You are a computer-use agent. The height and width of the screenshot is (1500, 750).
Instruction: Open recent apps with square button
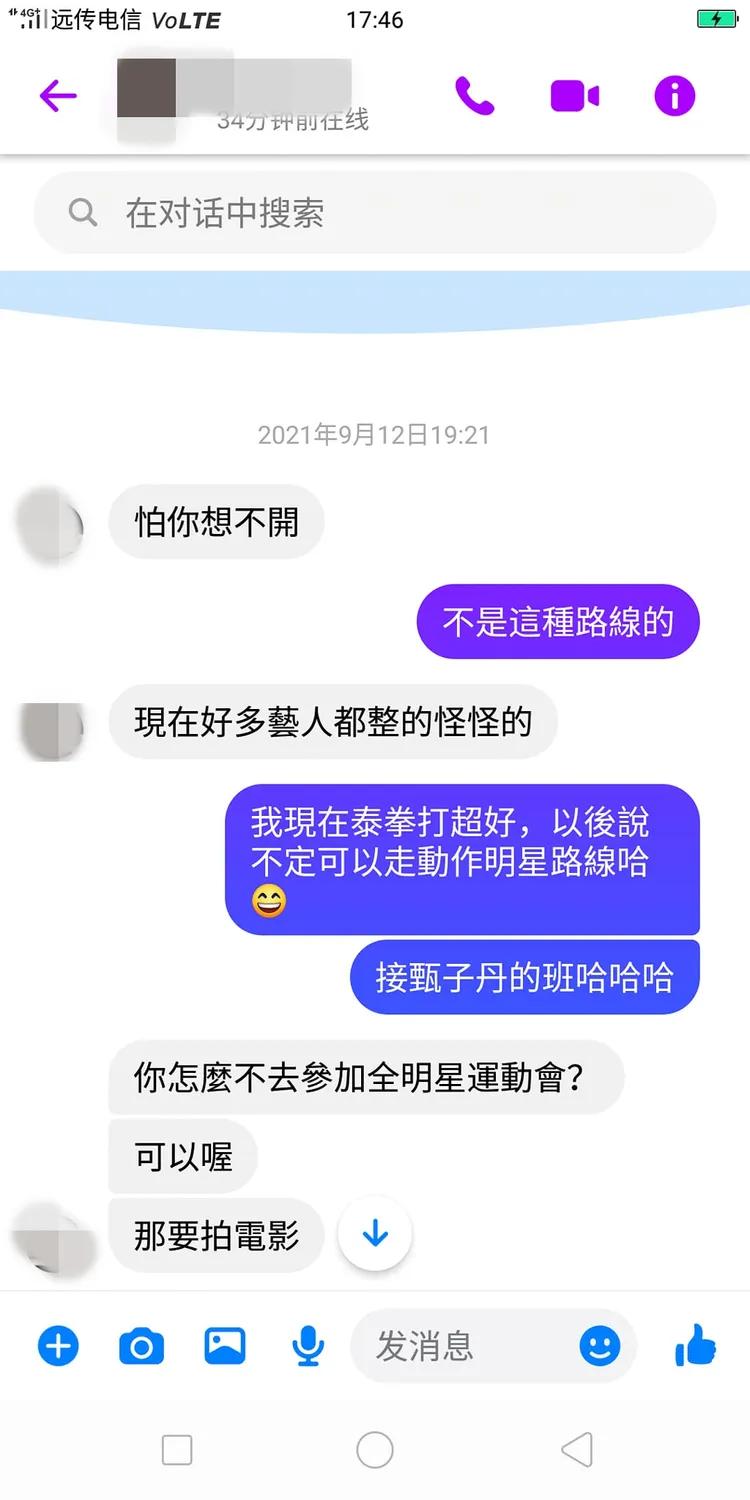tap(177, 1449)
